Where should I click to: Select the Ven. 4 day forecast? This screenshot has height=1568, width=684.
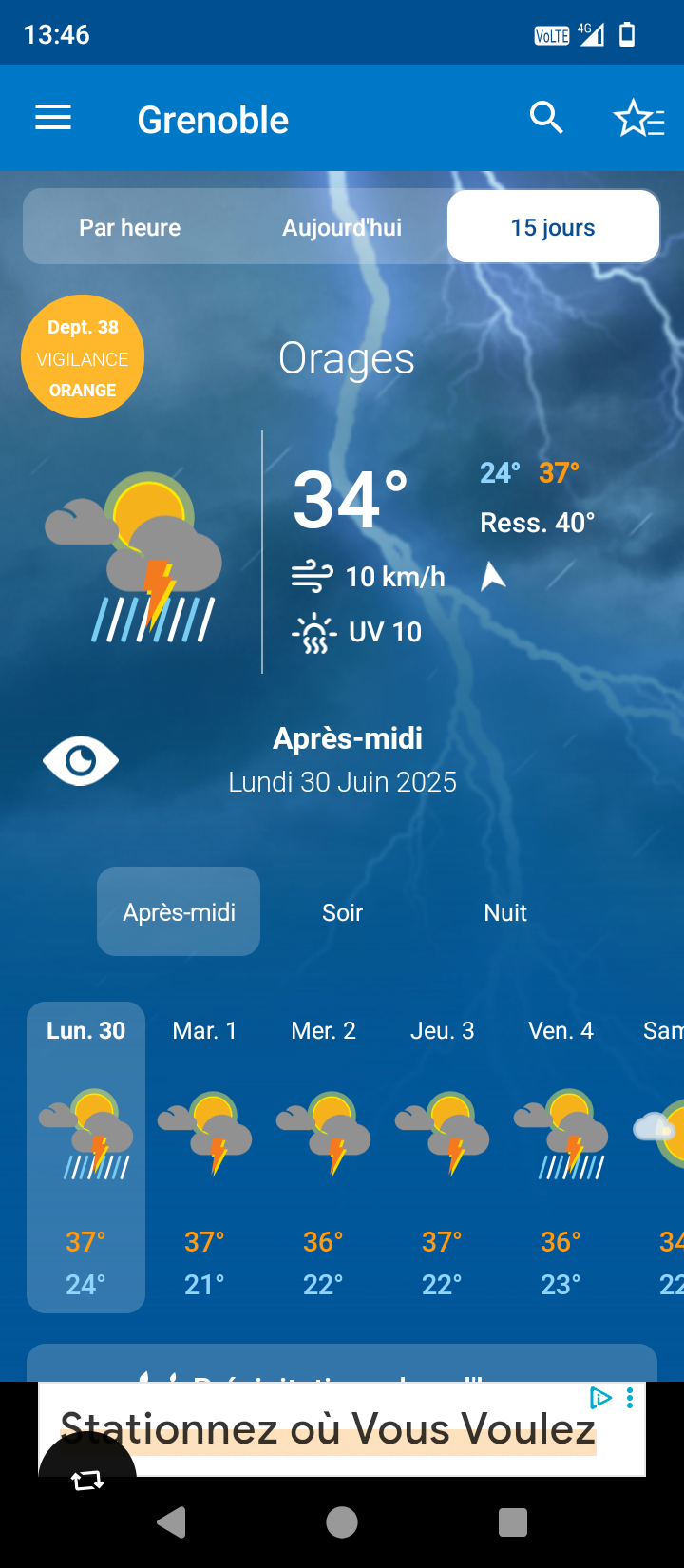pyautogui.click(x=560, y=1157)
